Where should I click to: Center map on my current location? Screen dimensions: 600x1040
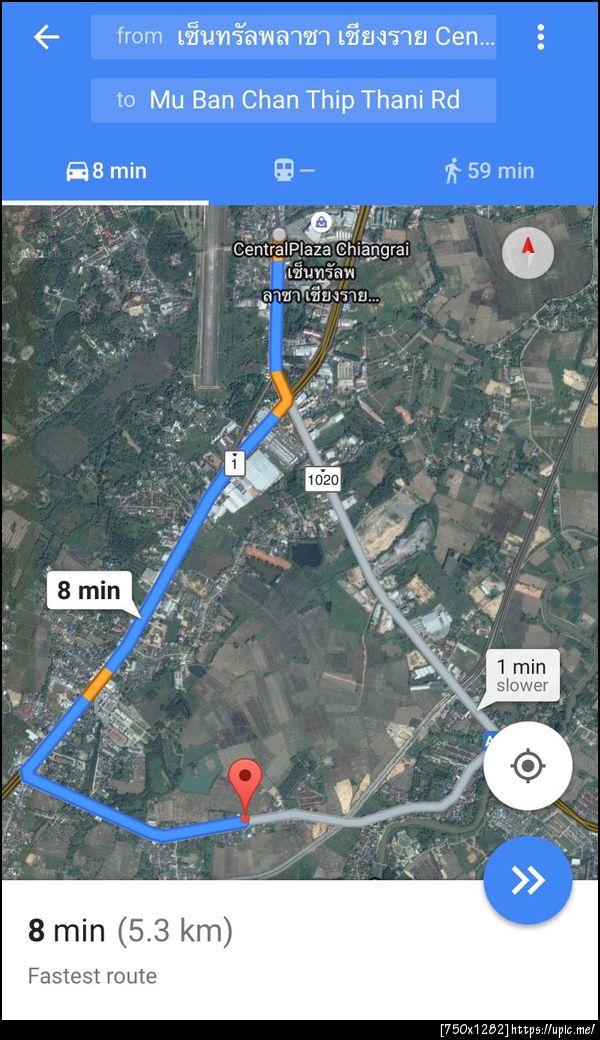527,767
